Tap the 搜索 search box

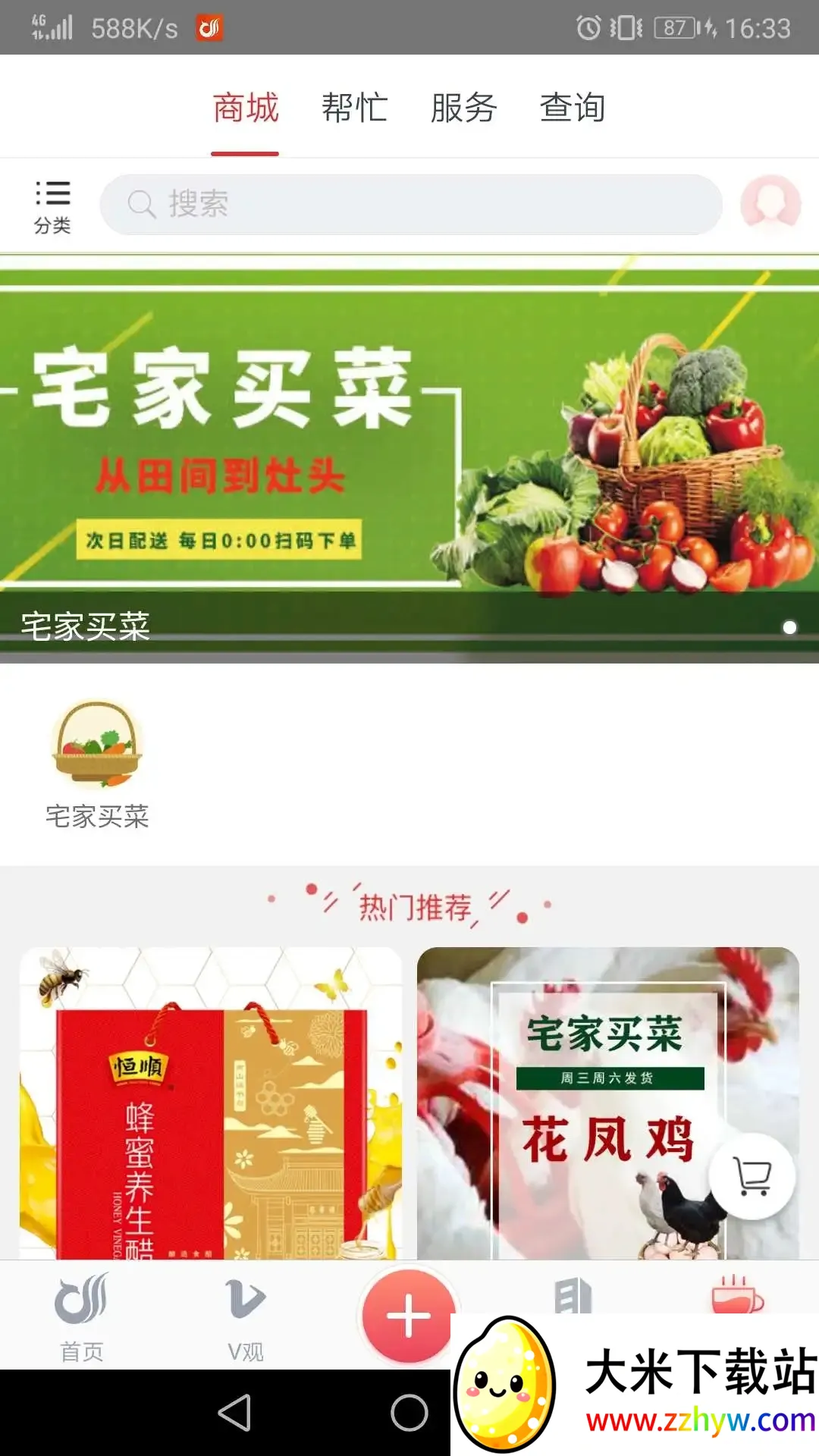(x=409, y=205)
